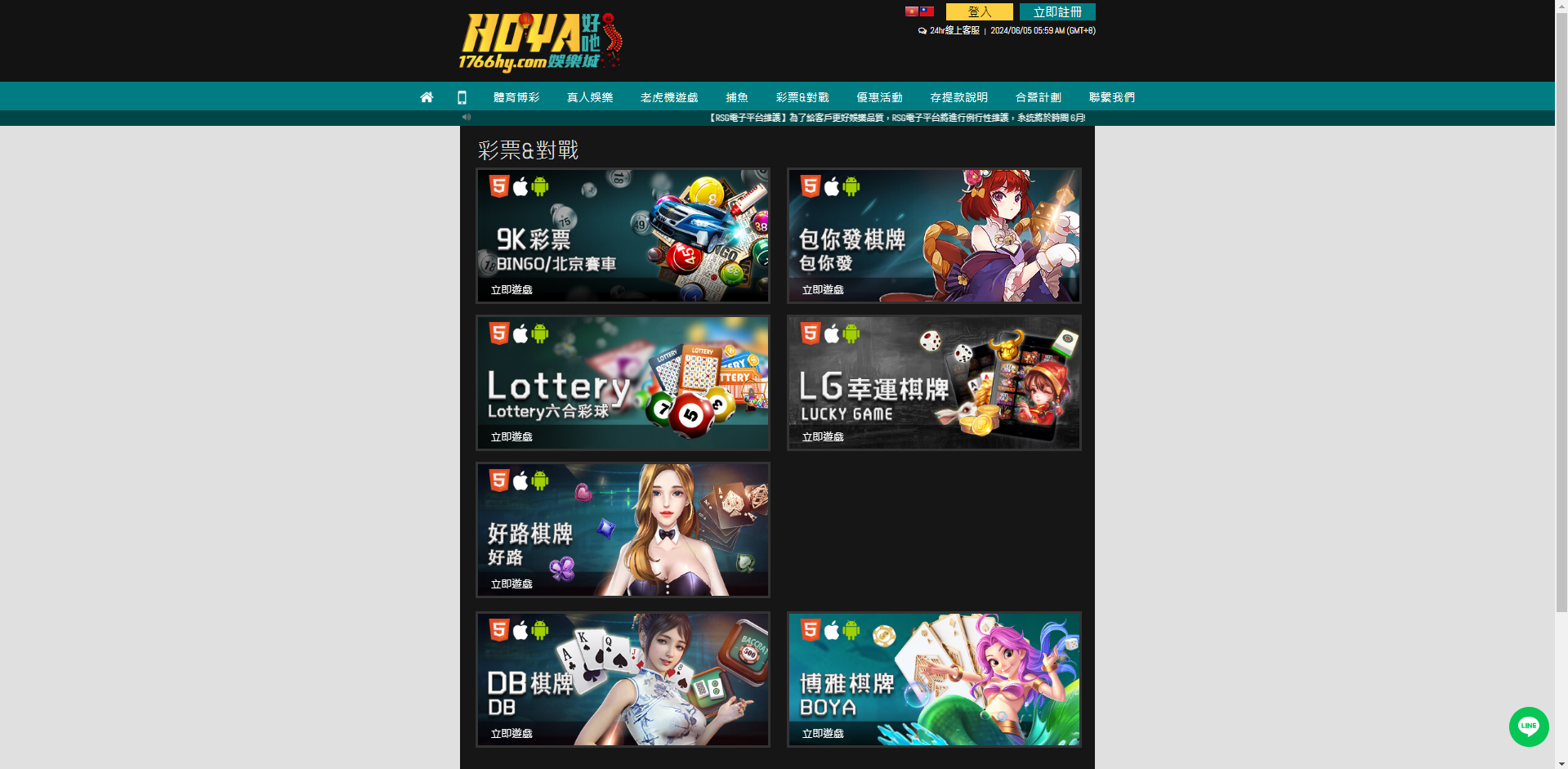Open the Lottery六合彩球 game card

(x=623, y=382)
